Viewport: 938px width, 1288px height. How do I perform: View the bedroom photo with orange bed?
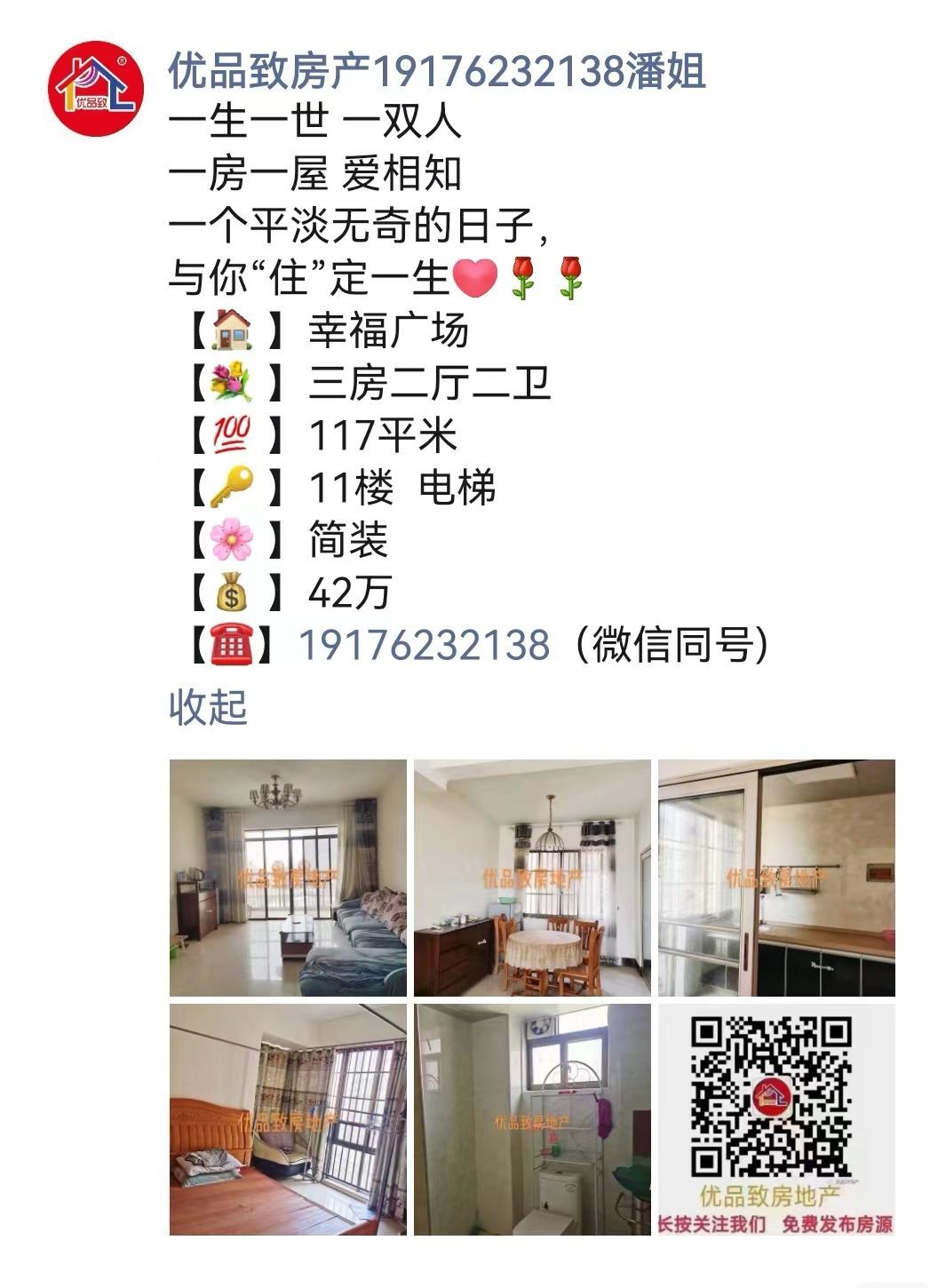tap(288, 1119)
